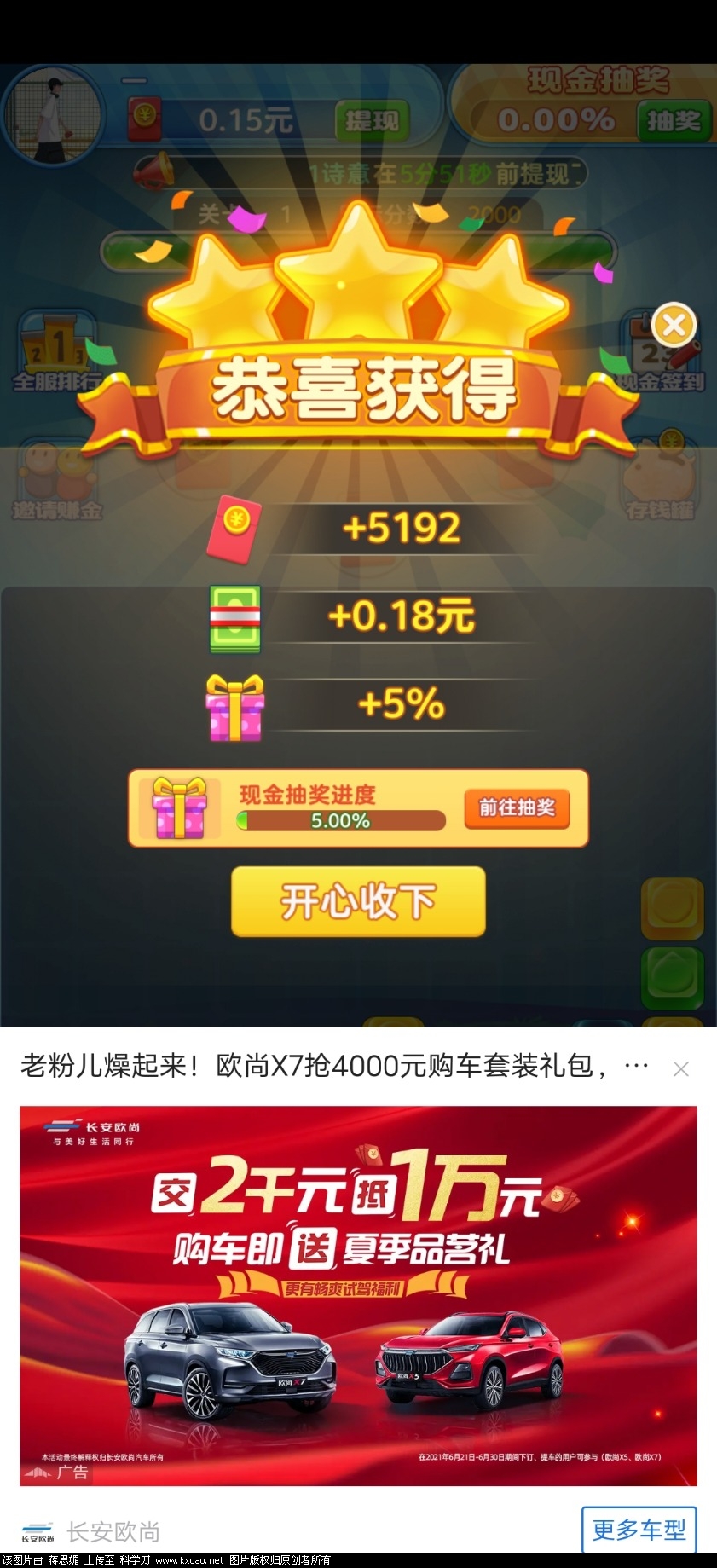The height and width of the screenshot is (1568, 717).
Task: Accept rewards with 开心收下
Action: pyautogui.click(x=358, y=901)
